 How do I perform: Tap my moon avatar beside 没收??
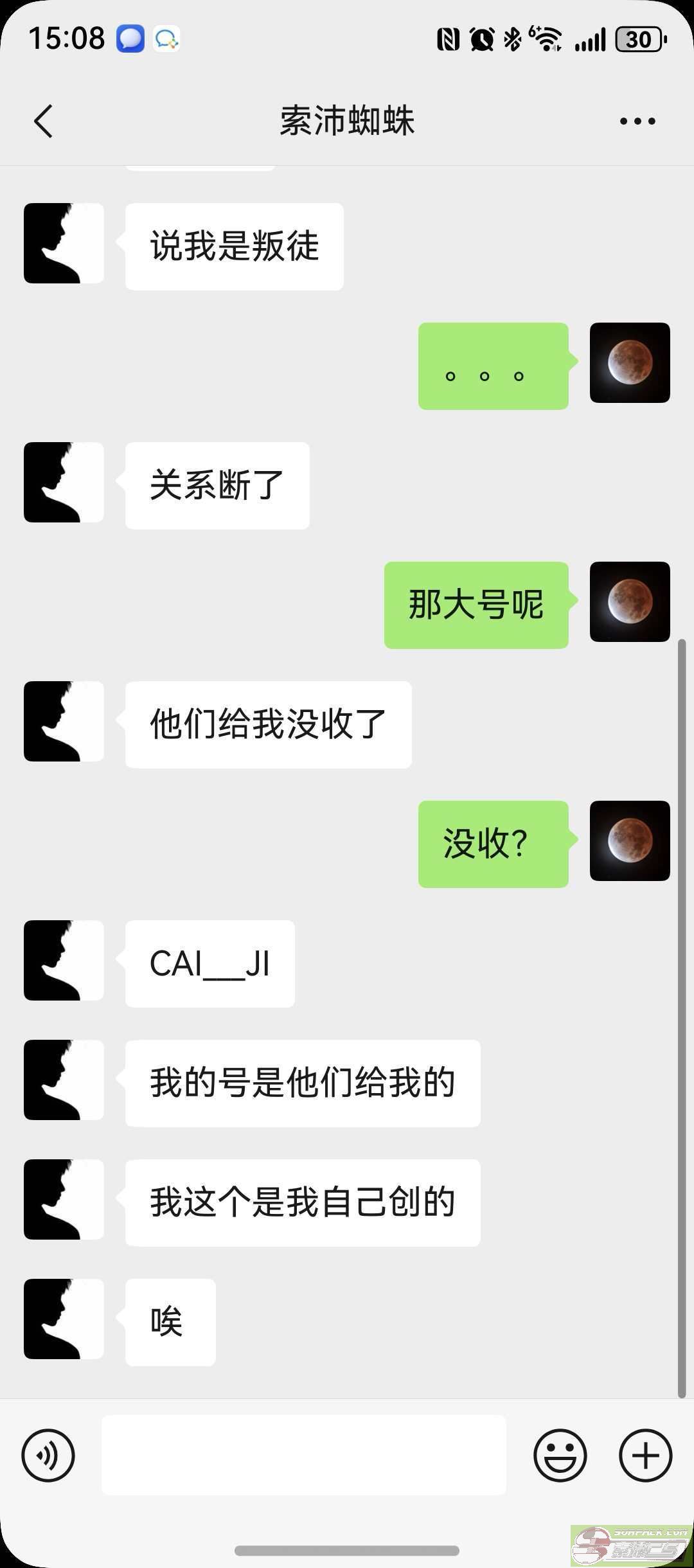tap(630, 841)
